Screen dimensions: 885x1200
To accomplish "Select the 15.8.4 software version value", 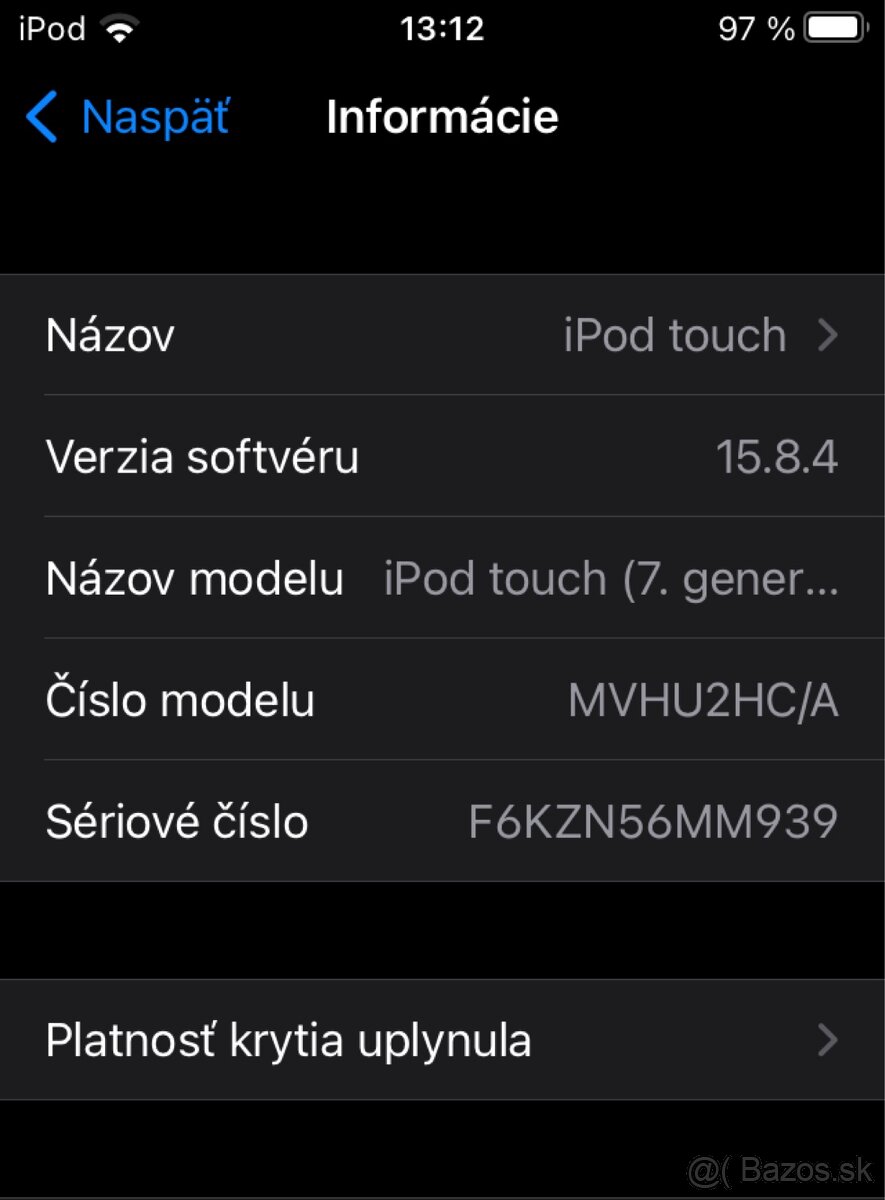I will click(780, 457).
